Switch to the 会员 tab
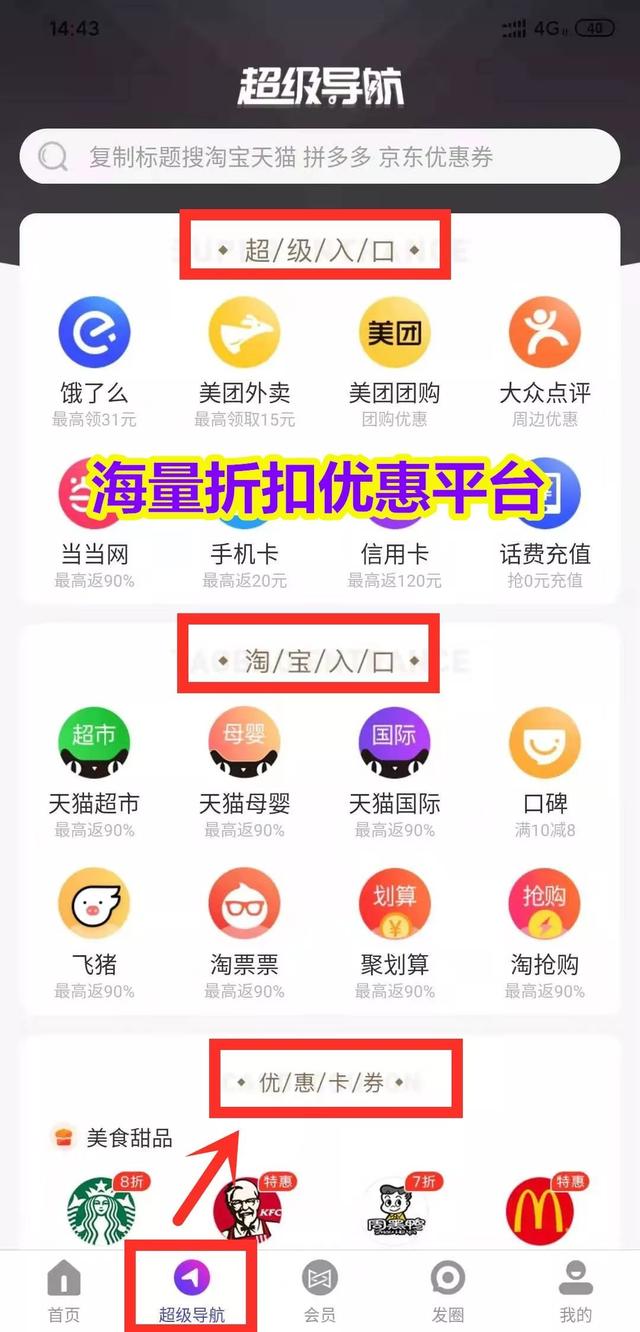Image resolution: width=640 pixels, height=1332 pixels. pyautogui.click(x=320, y=1290)
